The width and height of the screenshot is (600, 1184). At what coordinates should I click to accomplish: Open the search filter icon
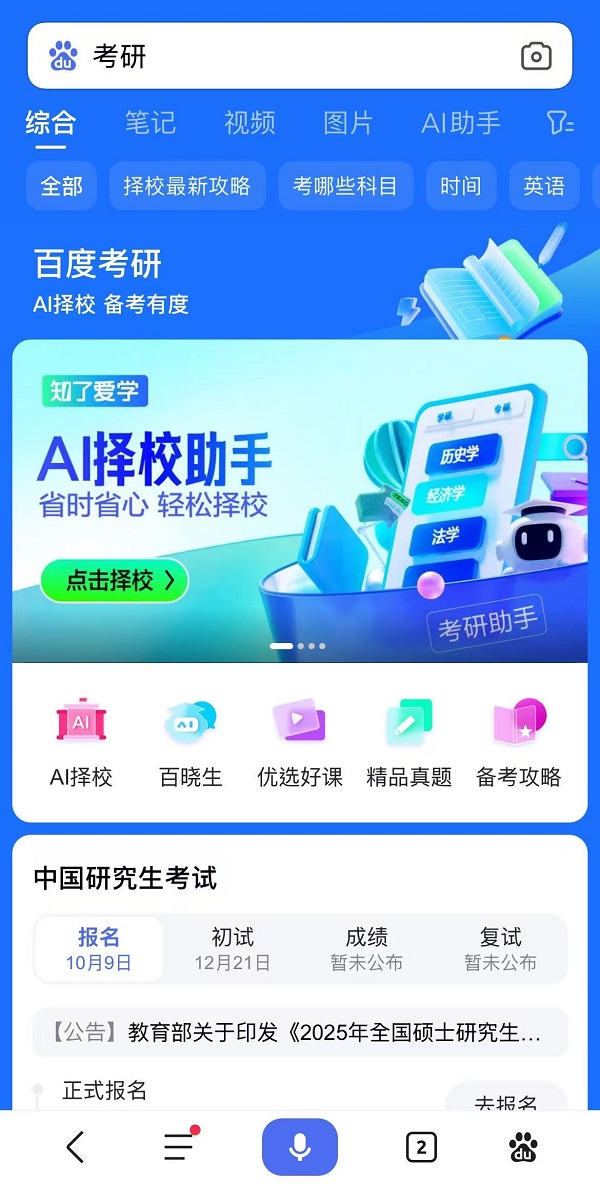coord(560,123)
